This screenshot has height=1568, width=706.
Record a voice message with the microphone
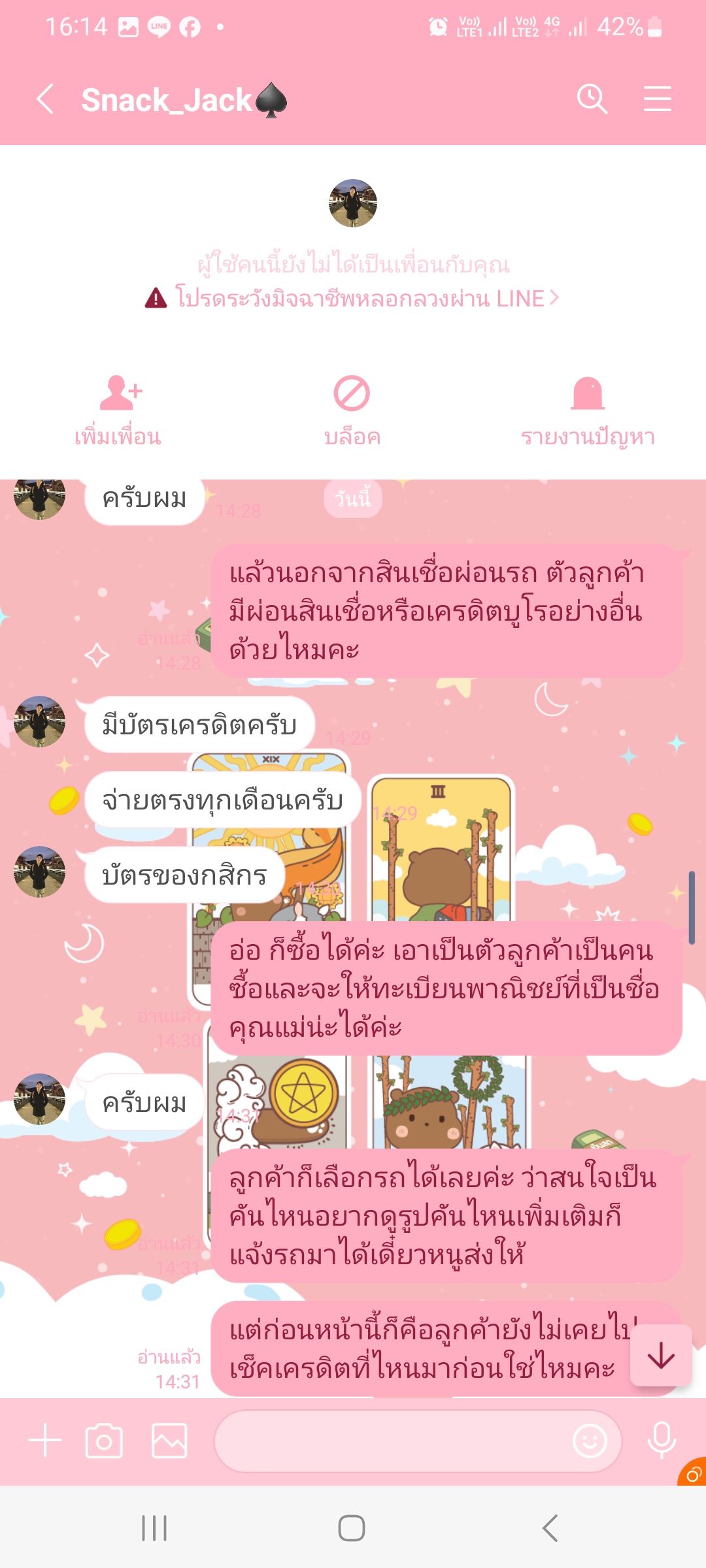coord(661,1439)
